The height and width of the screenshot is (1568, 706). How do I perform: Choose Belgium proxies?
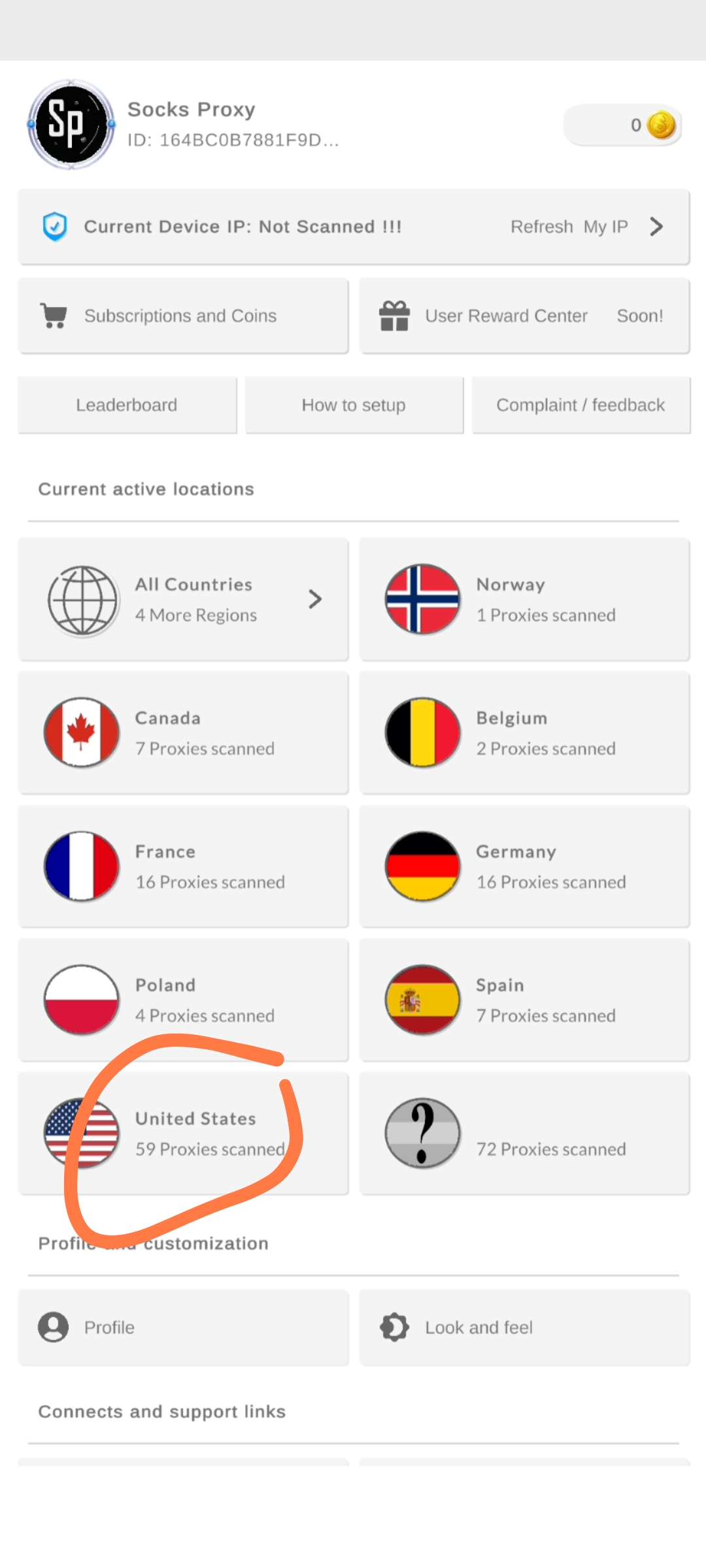pyautogui.click(x=524, y=733)
